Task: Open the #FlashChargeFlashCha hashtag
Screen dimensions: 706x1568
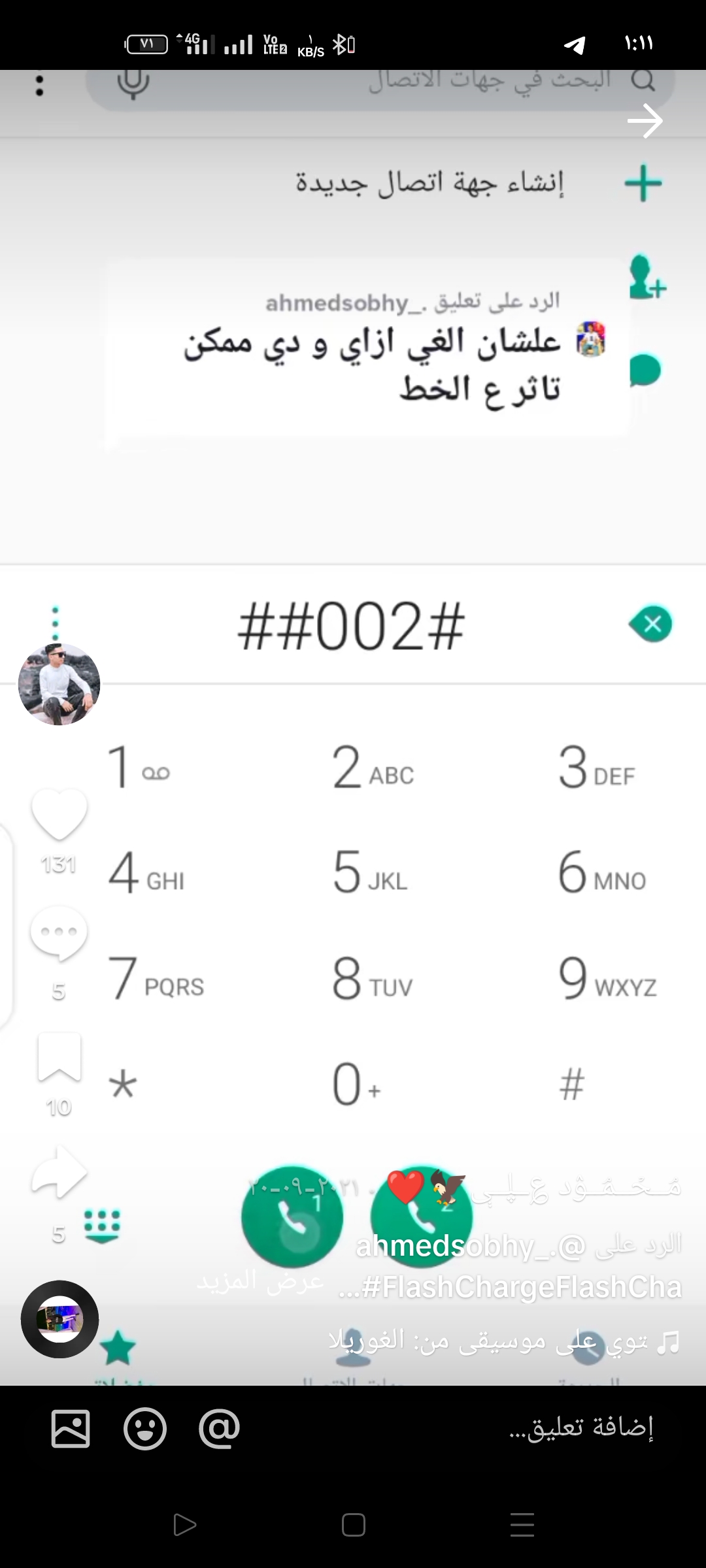Action: coord(511,1287)
